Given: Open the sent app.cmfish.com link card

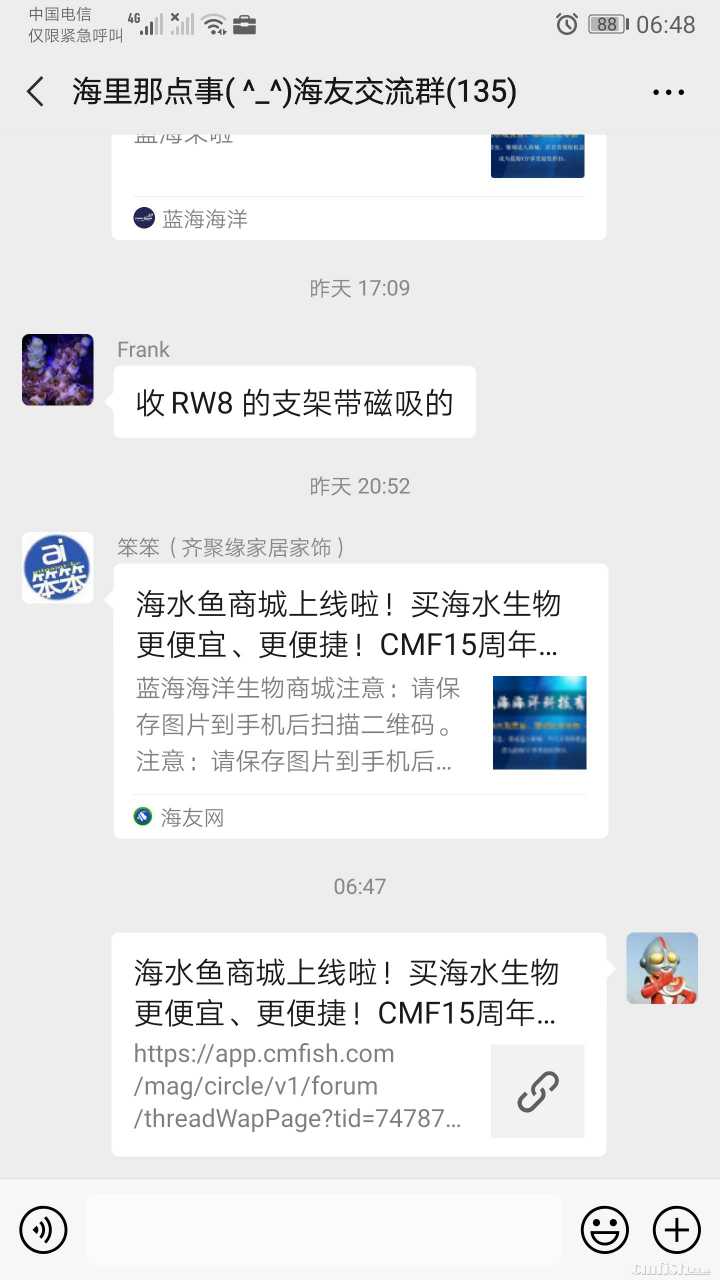Looking at the screenshot, I should click(x=358, y=1044).
